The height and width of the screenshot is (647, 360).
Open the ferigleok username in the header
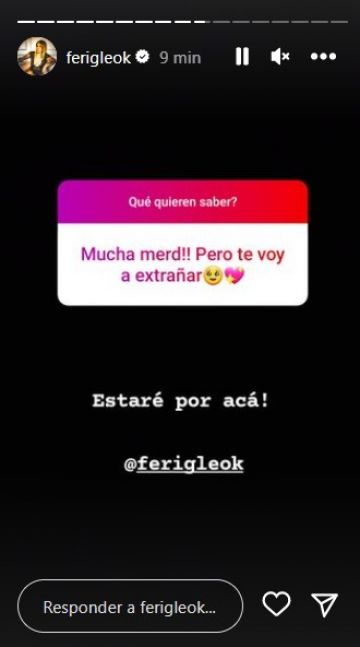(98, 57)
